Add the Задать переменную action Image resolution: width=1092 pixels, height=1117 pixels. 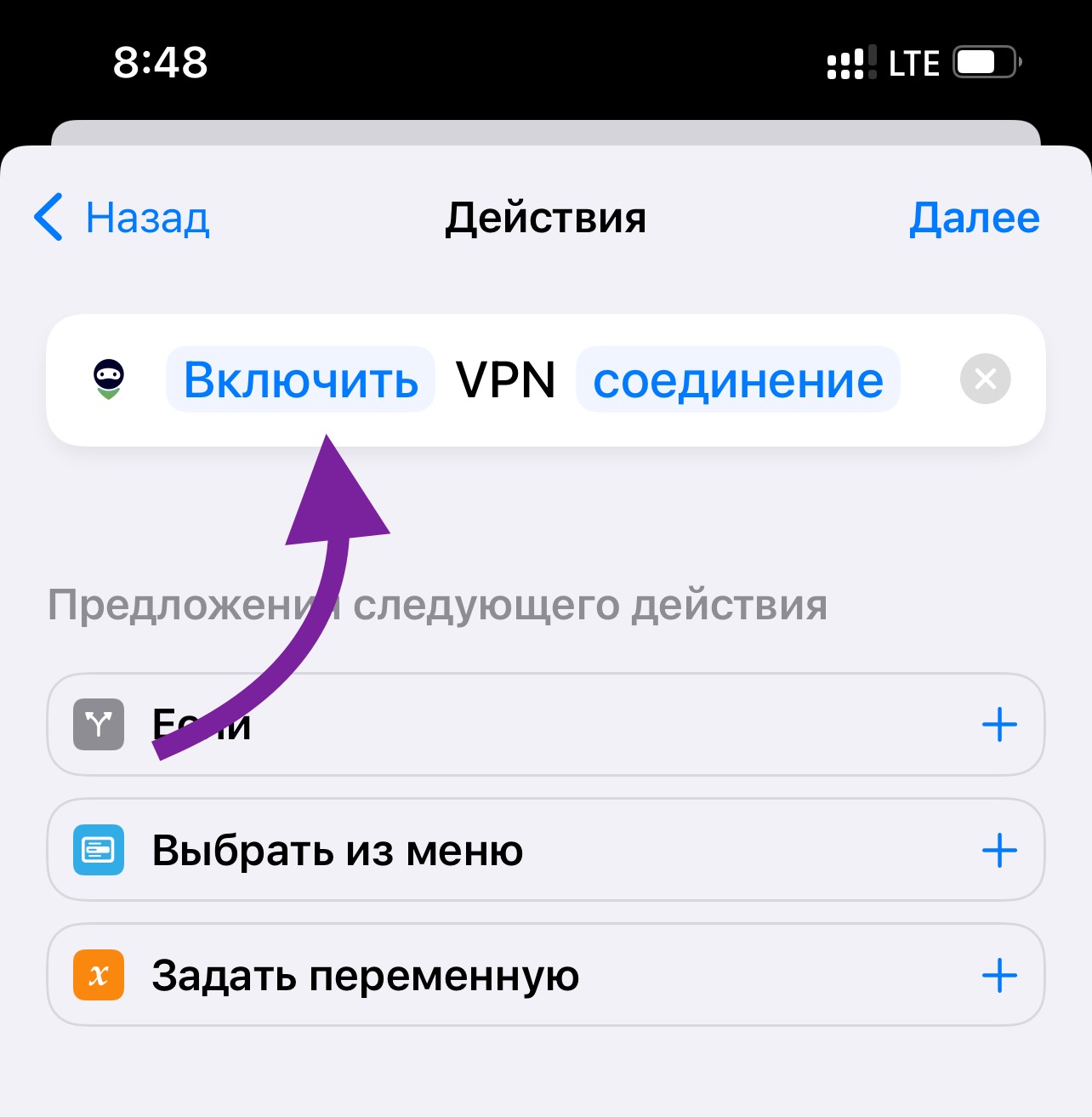click(x=999, y=975)
